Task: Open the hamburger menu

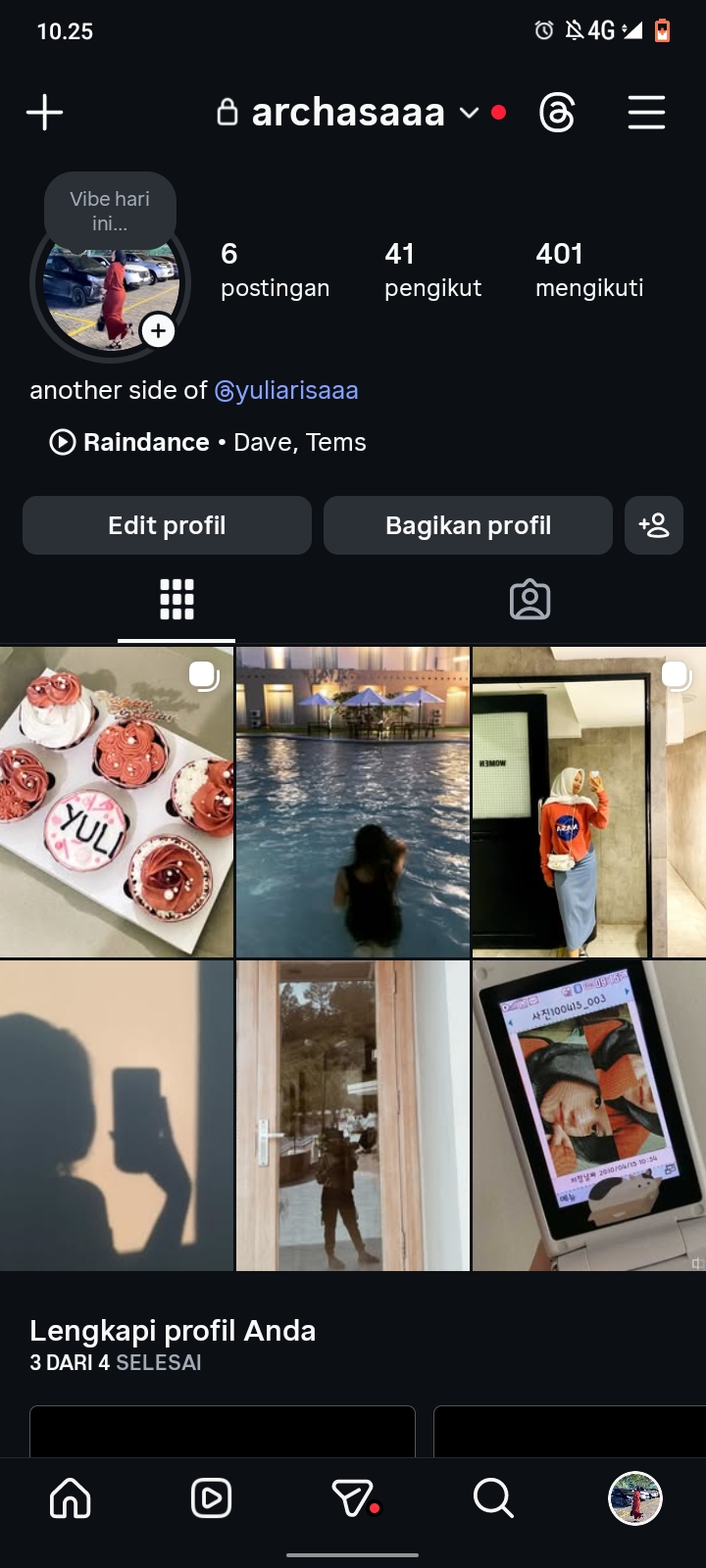Action: pos(646,113)
